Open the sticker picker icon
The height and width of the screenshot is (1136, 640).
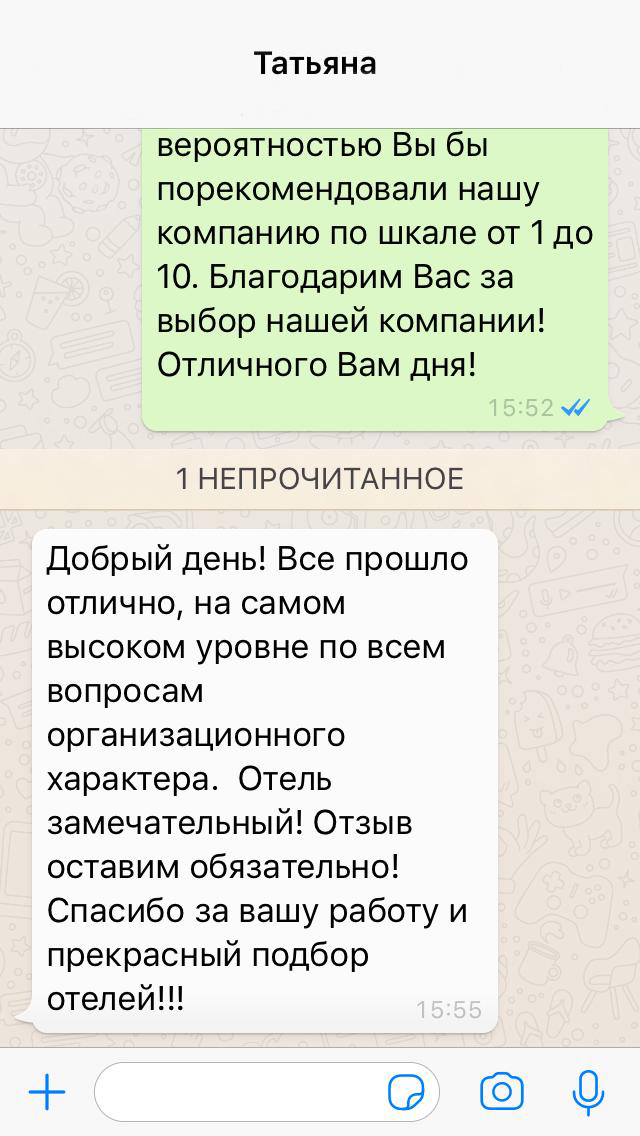(407, 1092)
